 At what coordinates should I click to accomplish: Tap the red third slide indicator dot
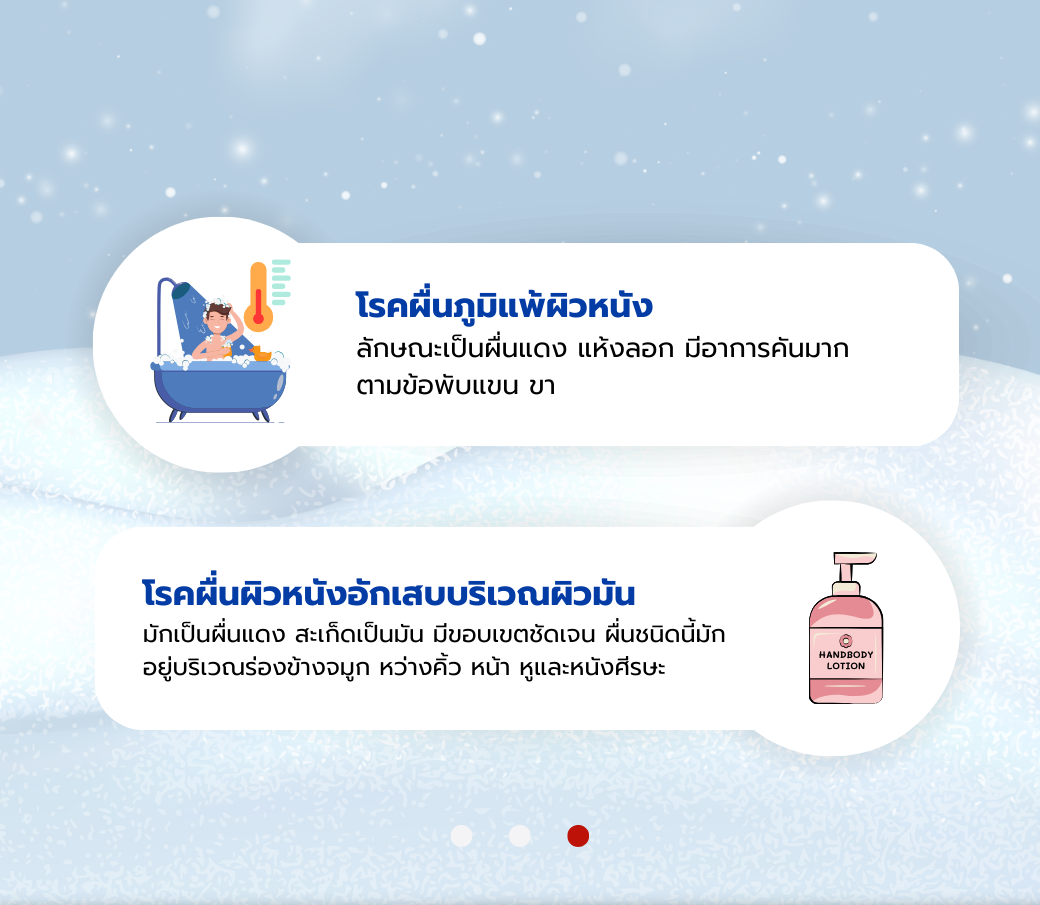tap(578, 836)
